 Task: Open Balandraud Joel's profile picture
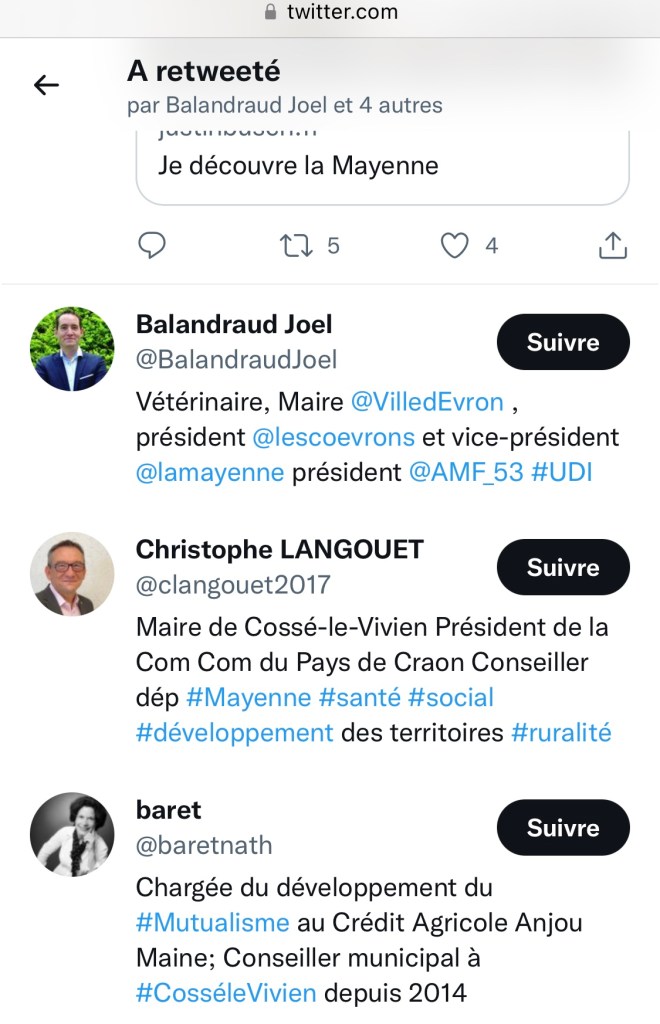pyautogui.click(x=72, y=349)
